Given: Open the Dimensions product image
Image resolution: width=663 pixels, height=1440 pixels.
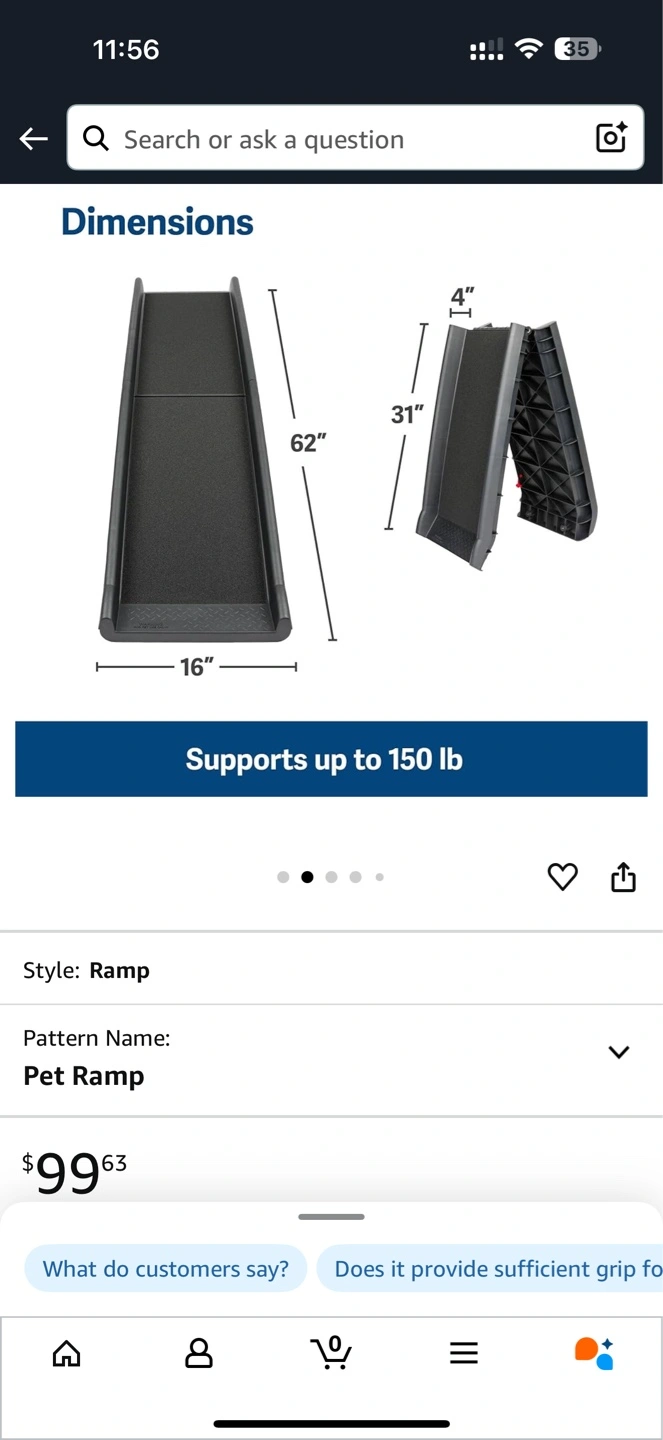Looking at the screenshot, I should [331, 500].
